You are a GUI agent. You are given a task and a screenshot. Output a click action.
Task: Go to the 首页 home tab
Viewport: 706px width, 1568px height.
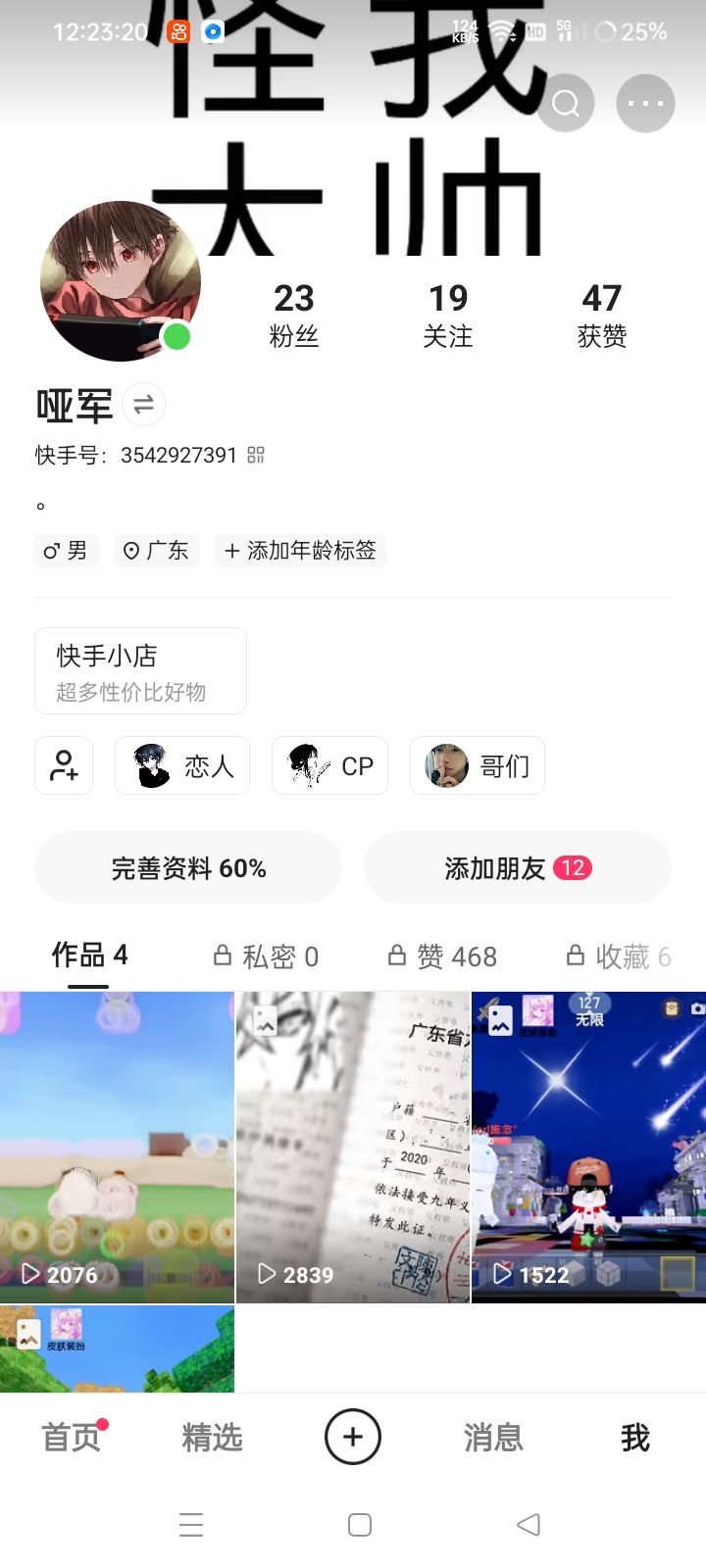[x=71, y=1438]
